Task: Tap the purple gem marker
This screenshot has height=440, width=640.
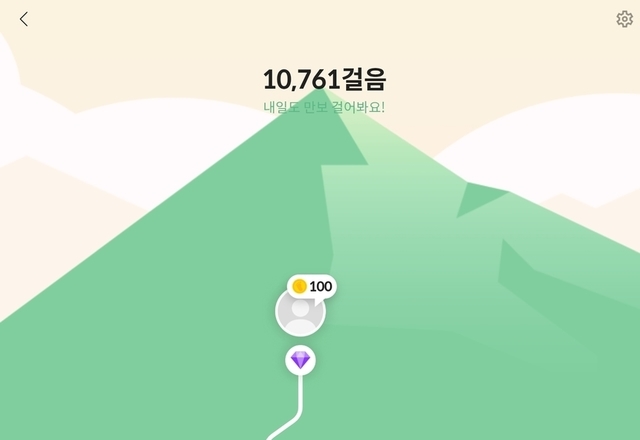Action: tap(300, 360)
